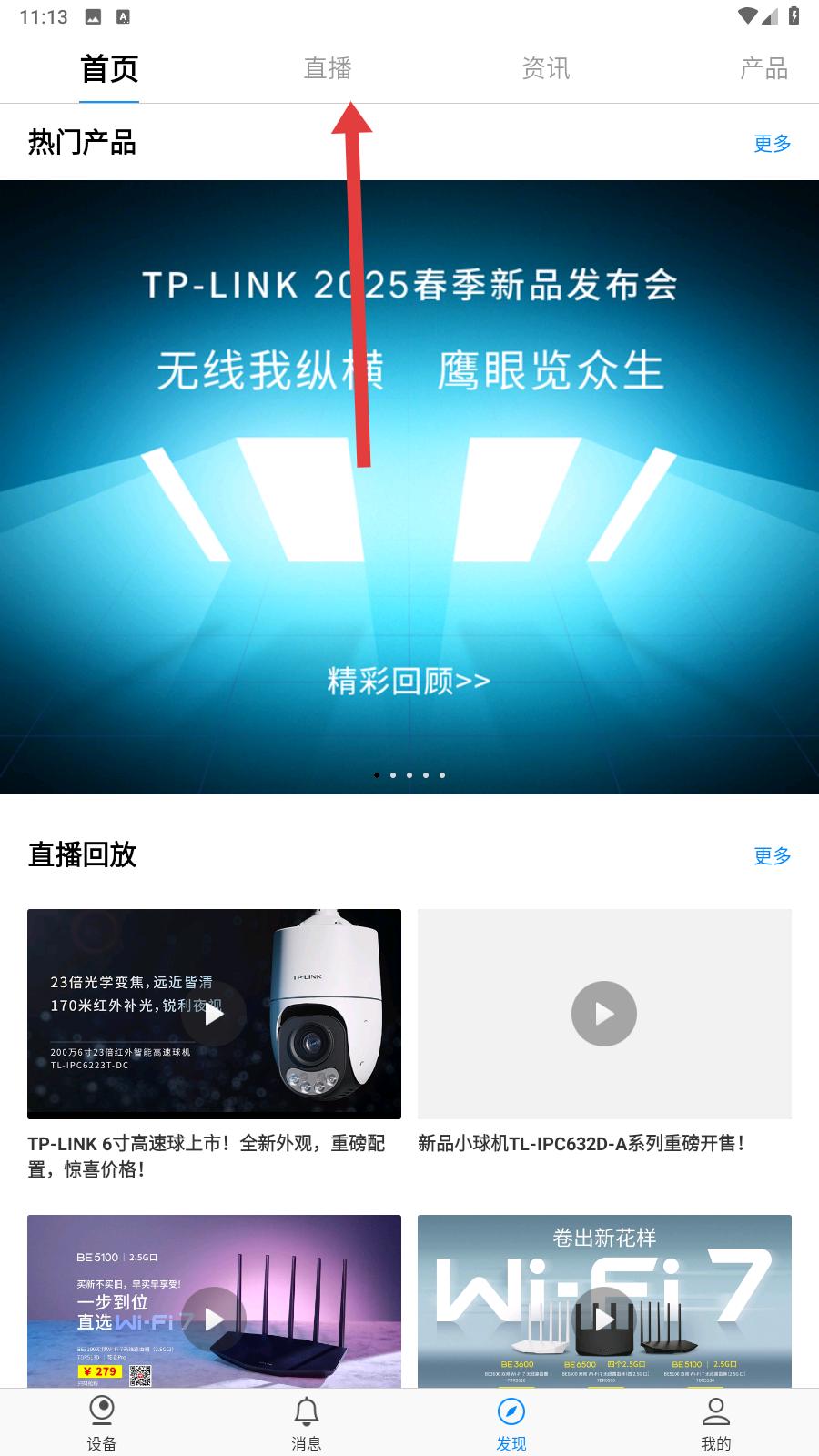
Task: Select the 首页 top tab
Action: point(109,68)
